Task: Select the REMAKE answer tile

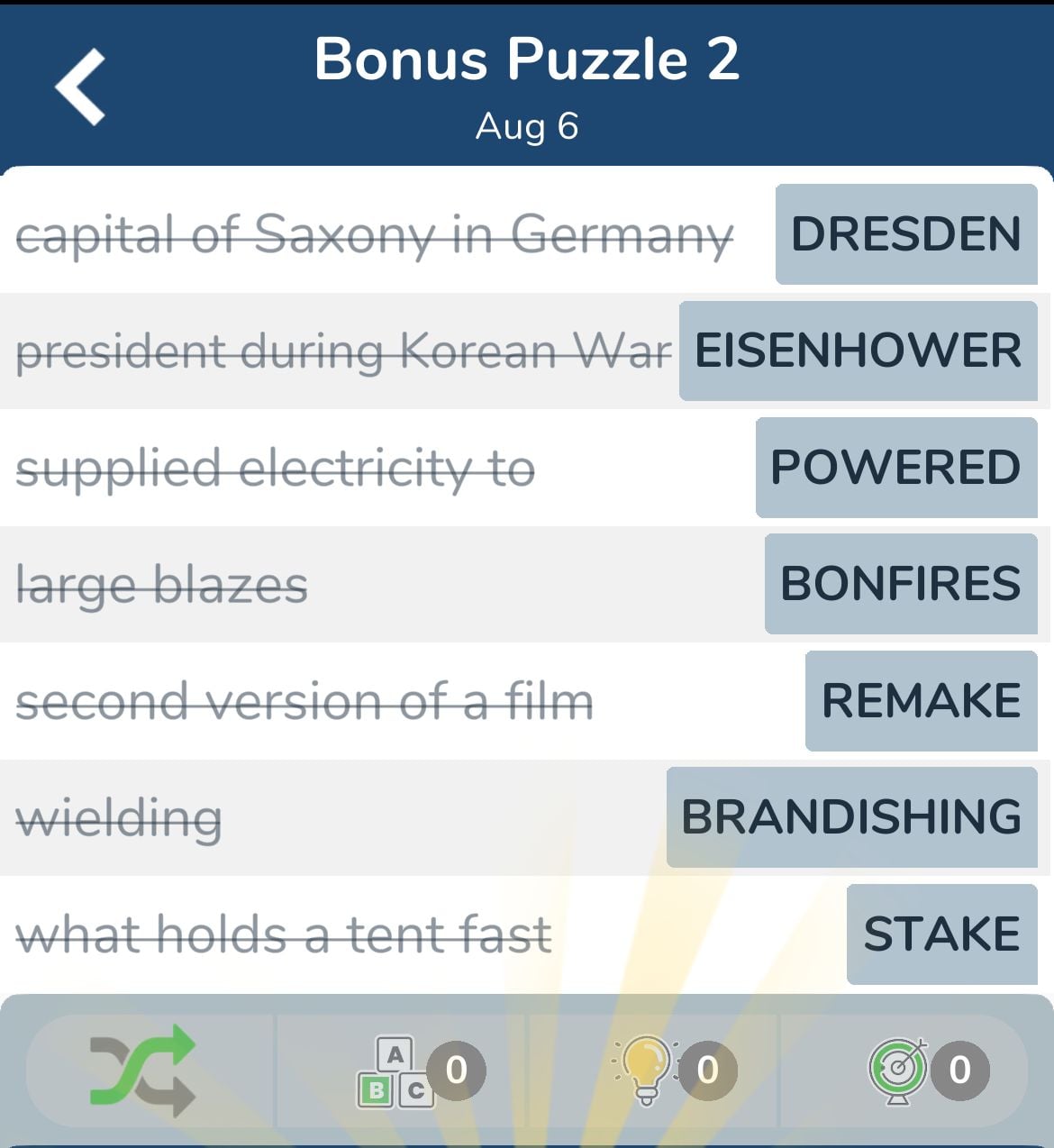Action: pos(921,700)
